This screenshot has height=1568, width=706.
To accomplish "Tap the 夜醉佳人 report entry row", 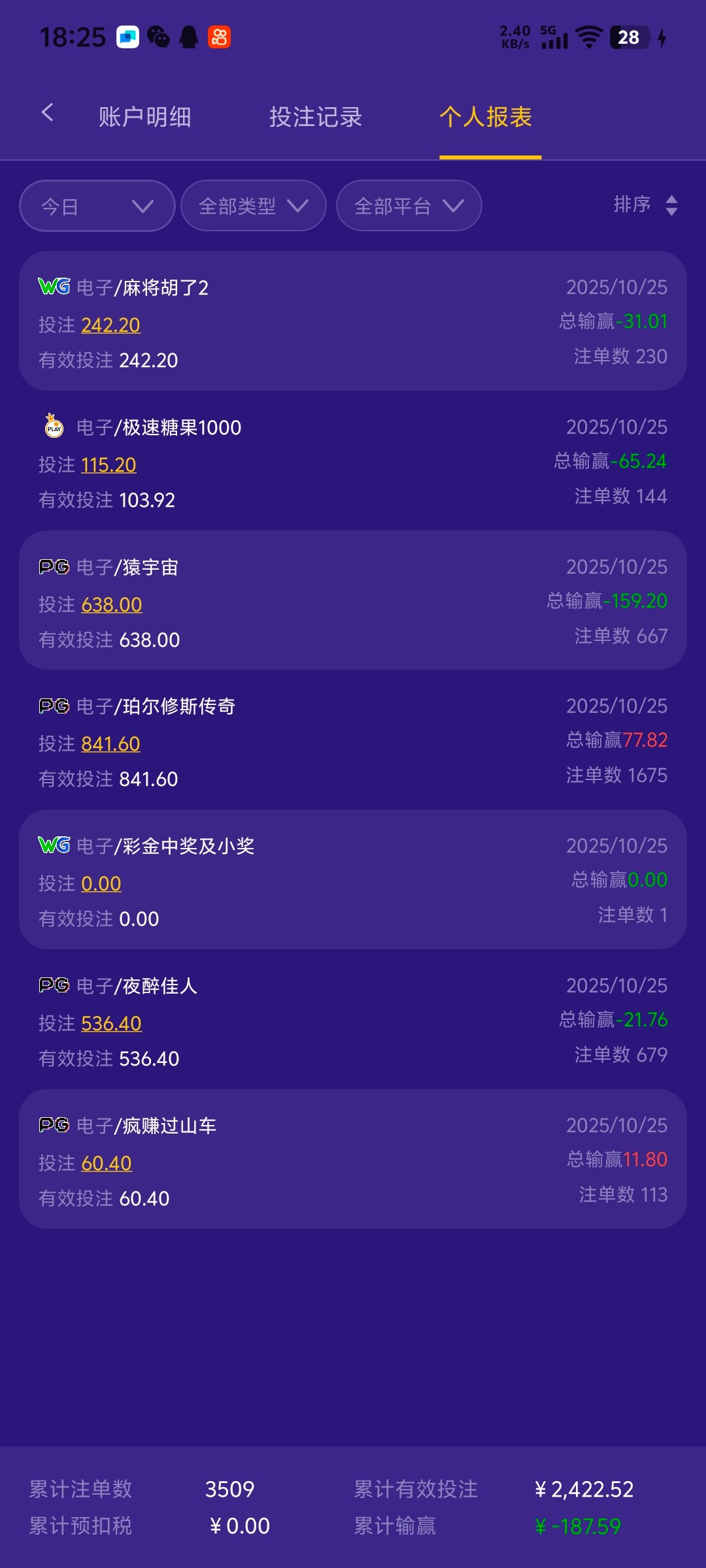I will click(x=353, y=1021).
